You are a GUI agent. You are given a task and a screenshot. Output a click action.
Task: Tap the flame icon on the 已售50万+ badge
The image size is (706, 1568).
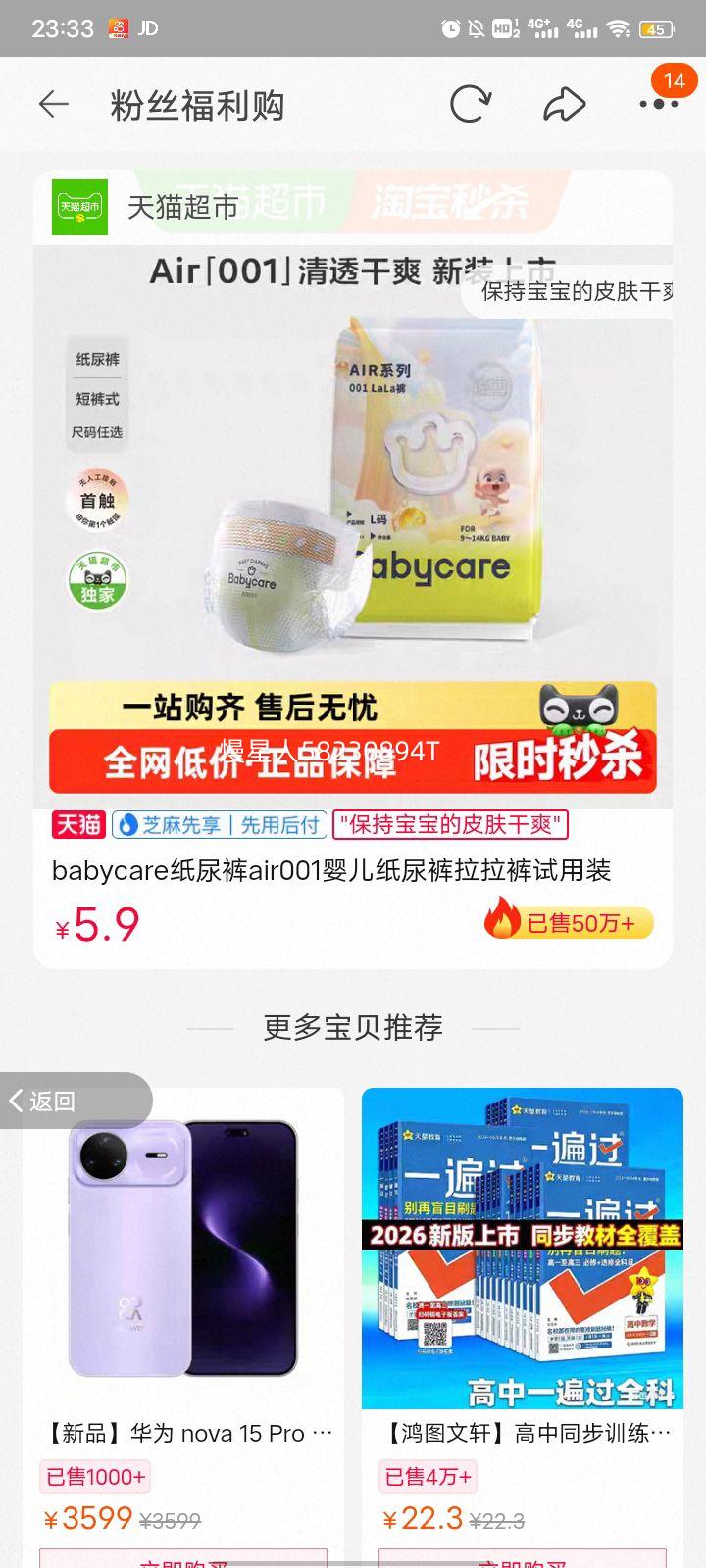[502, 921]
